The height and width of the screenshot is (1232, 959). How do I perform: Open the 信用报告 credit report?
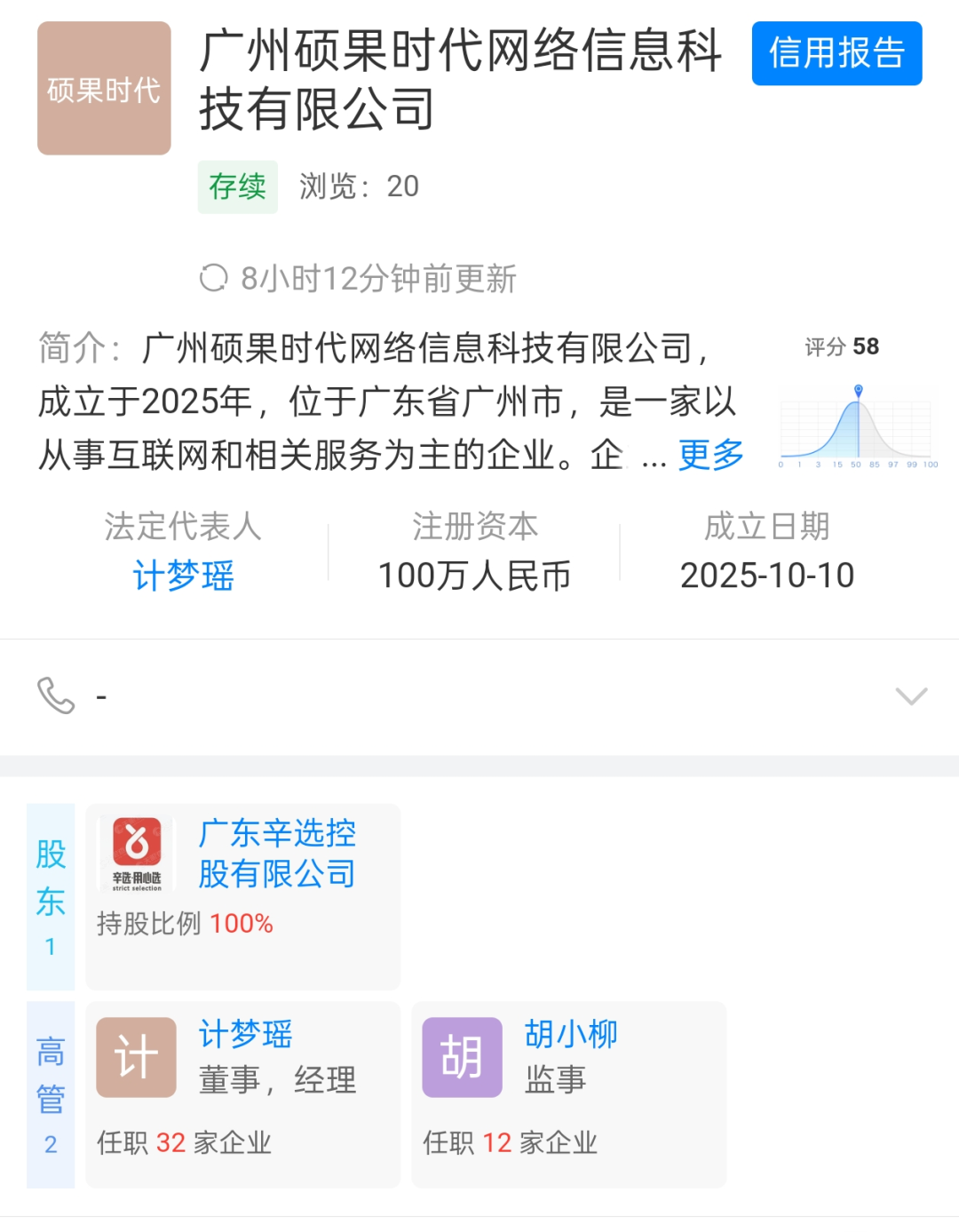click(836, 53)
